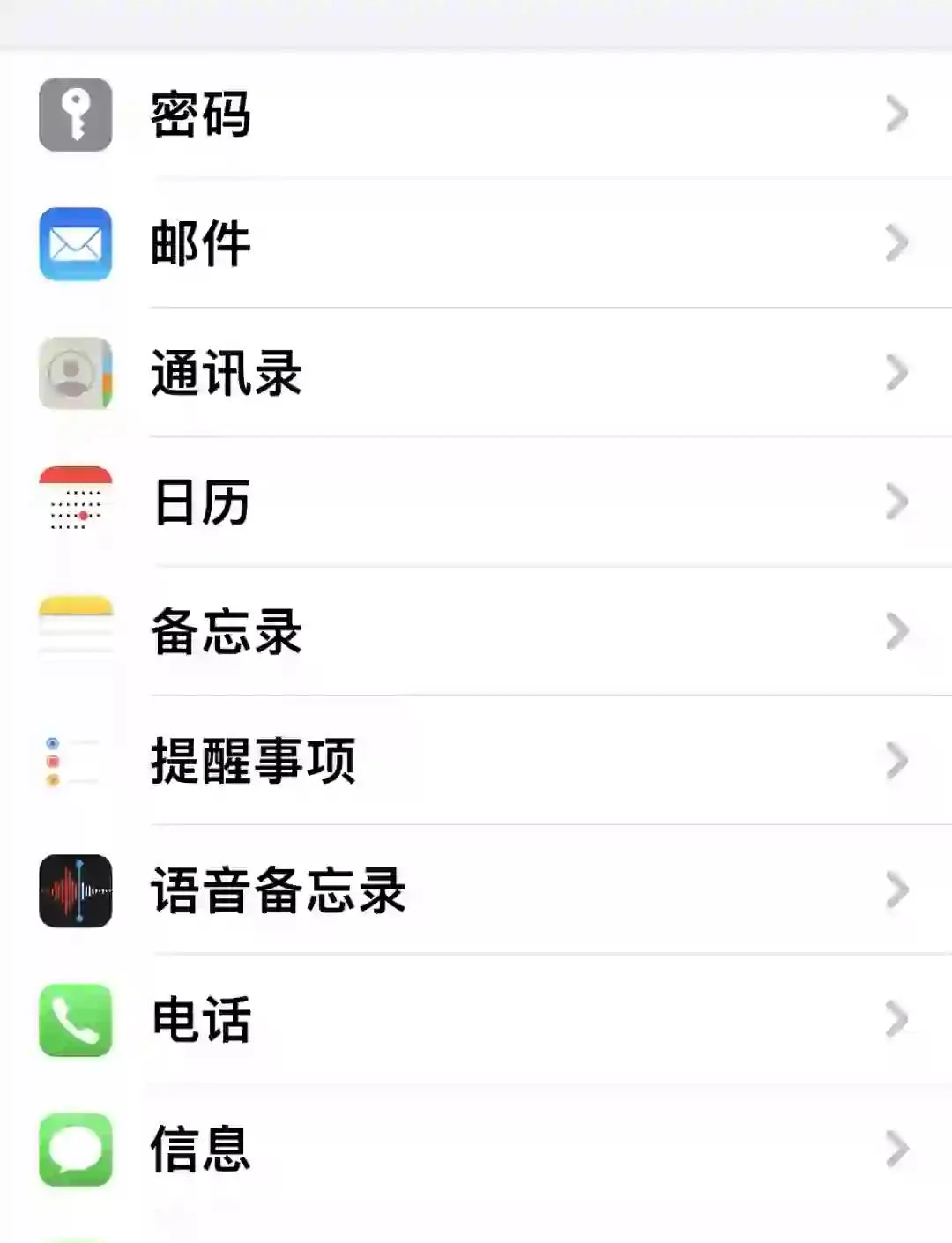Tap the gray key Passwords (密码) icon
The image size is (952, 1243).
[75, 115]
